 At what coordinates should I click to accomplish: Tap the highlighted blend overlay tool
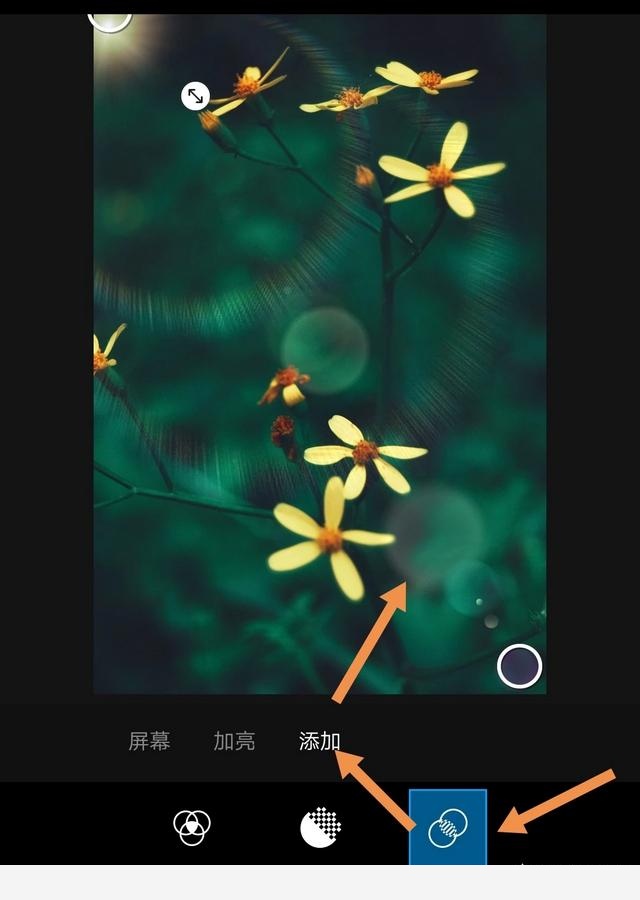coord(448,827)
